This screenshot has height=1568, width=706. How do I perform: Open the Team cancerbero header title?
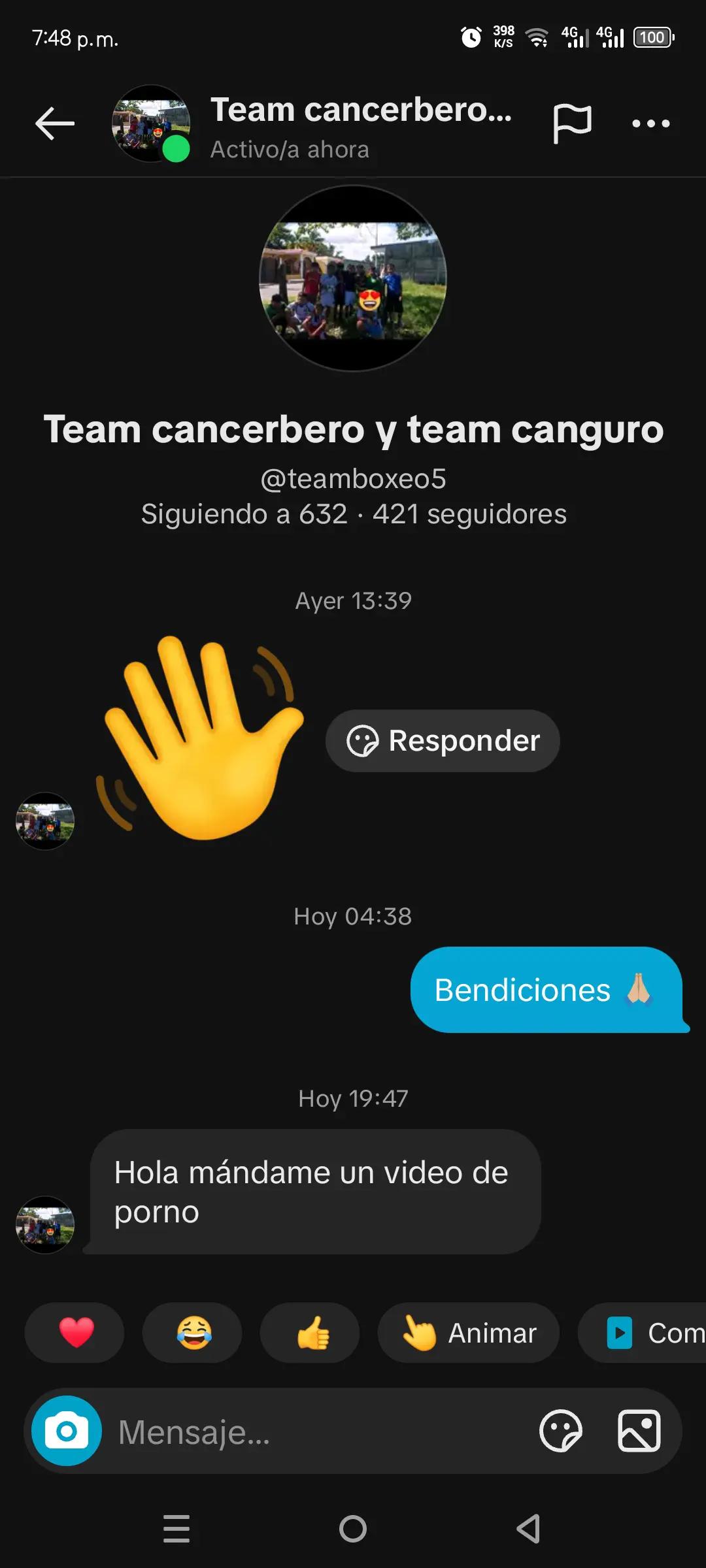(x=360, y=110)
